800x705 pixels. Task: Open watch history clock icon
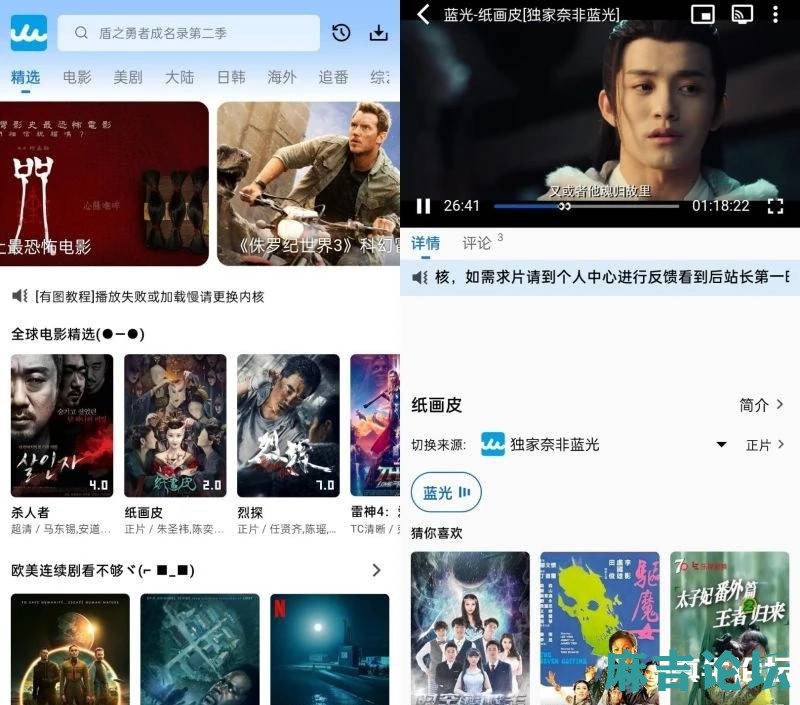(341, 33)
